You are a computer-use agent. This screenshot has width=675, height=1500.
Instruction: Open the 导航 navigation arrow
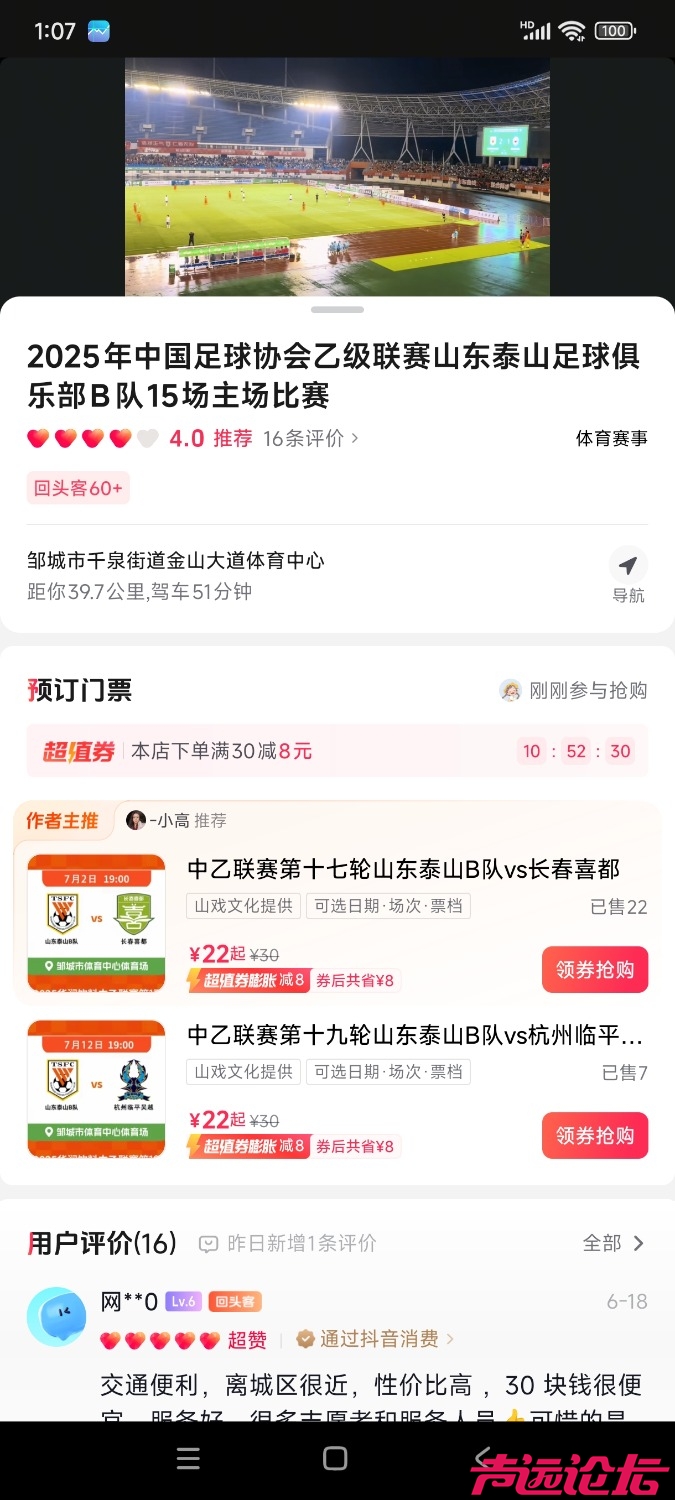628,574
